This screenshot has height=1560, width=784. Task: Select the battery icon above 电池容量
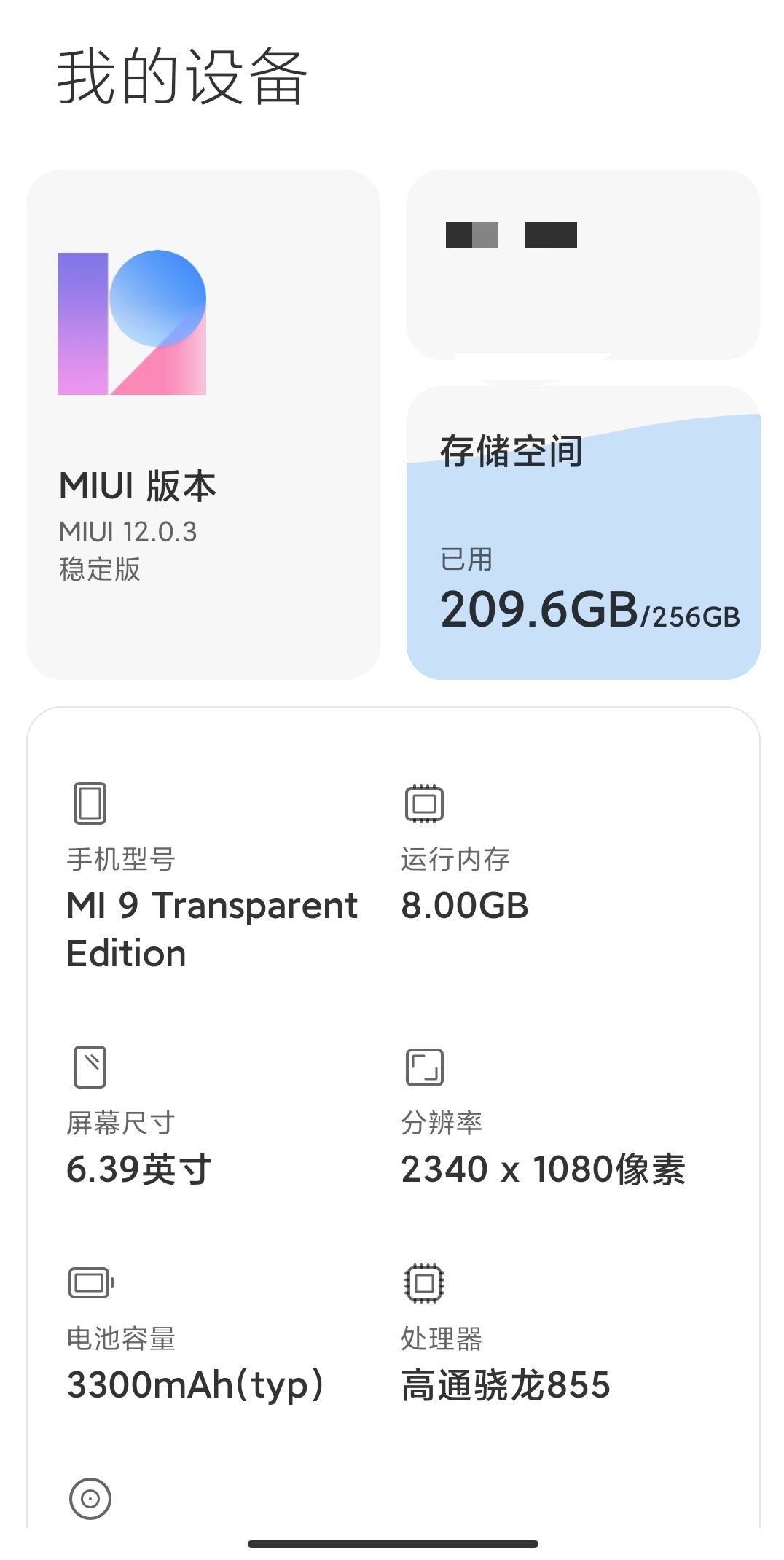point(90,1282)
